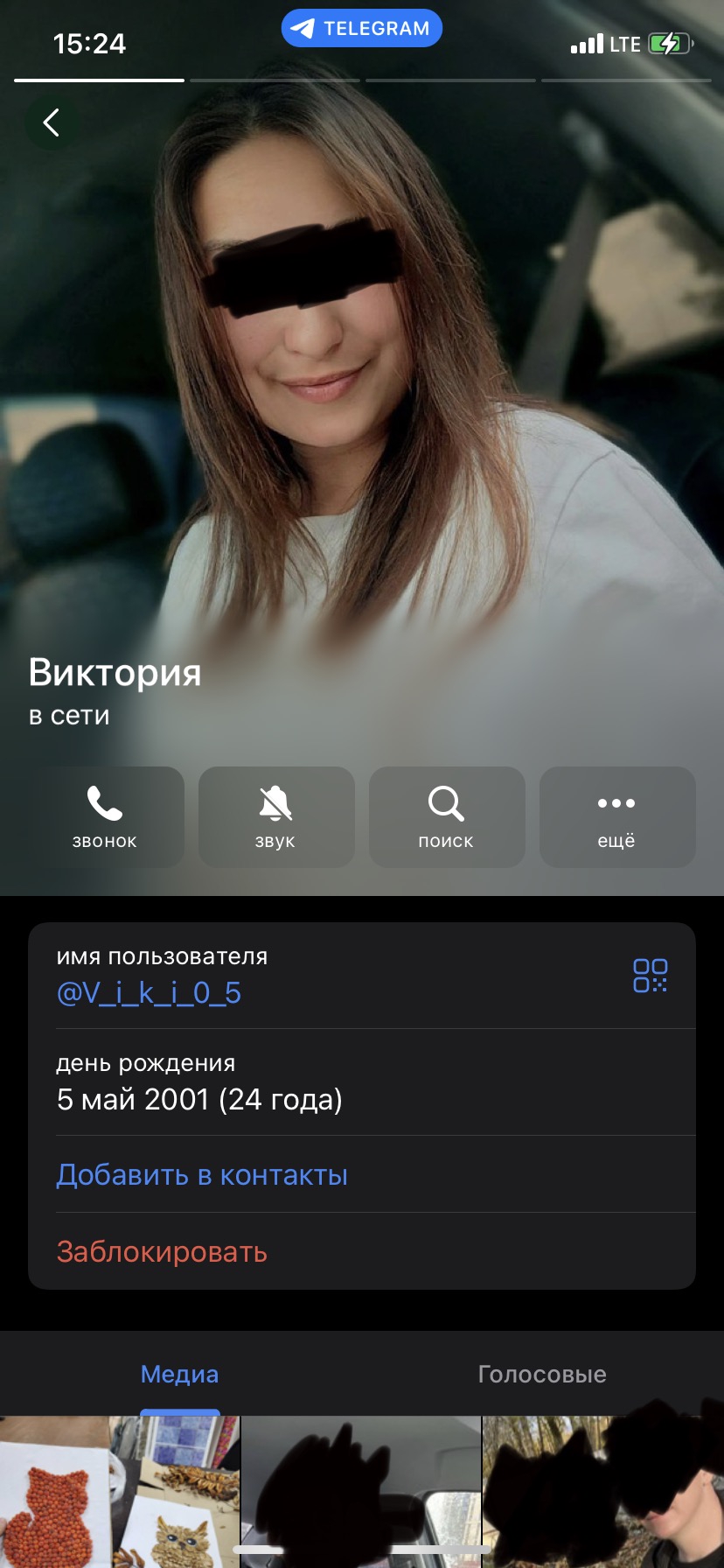
Task: Switch to the Медиа tab
Action: tap(179, 1374)
